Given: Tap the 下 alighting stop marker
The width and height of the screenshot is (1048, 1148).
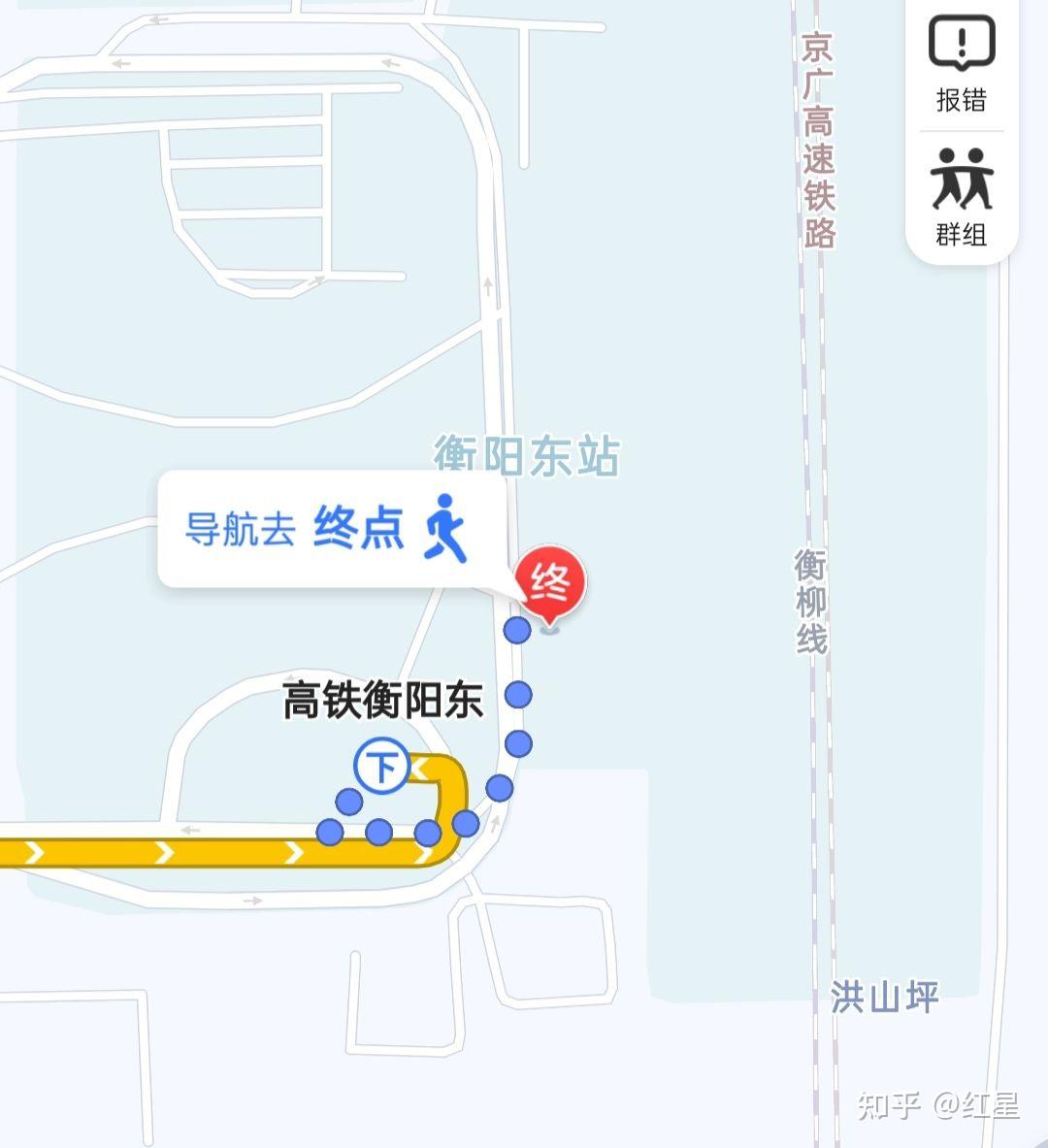Looking at the screenshot, I should pos(382,767).
